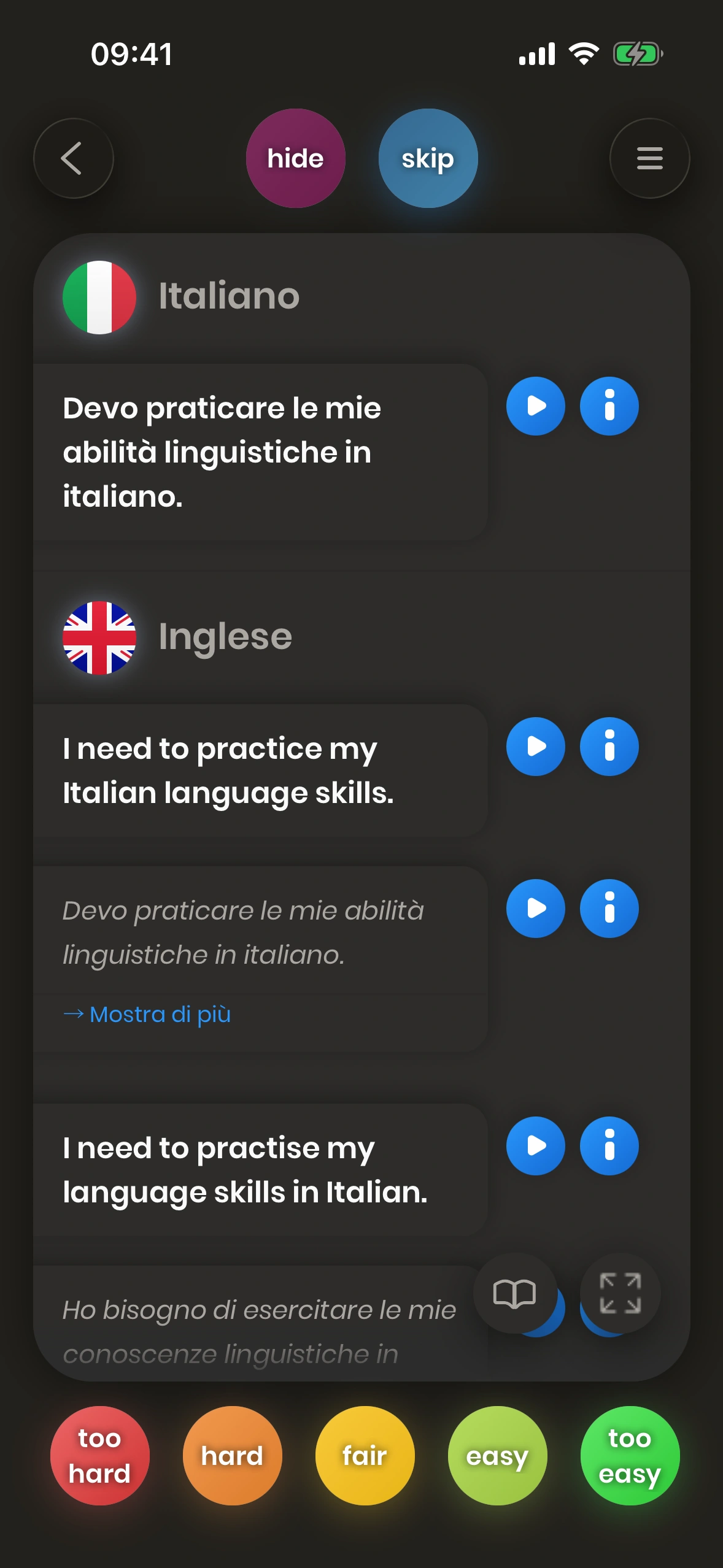The width and height of the screenshot is (723, 1568).
Task: Open info for 'I need to practice my Italian'
Action: [609, 747]
